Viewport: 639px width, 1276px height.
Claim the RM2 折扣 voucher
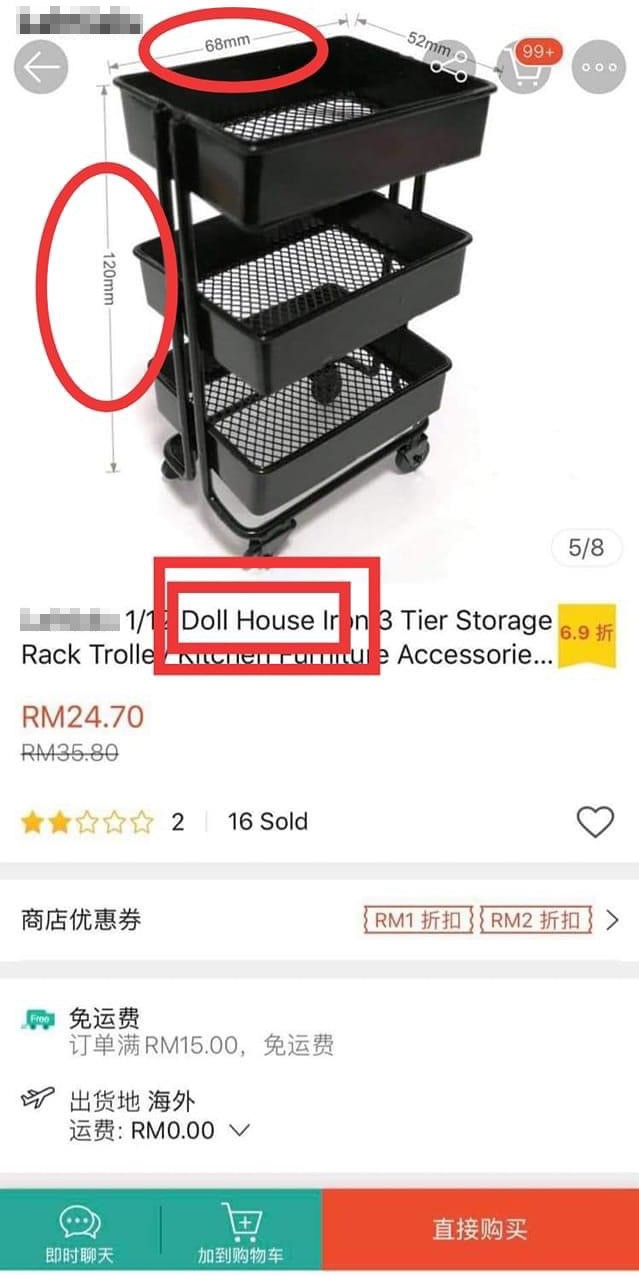535,920
